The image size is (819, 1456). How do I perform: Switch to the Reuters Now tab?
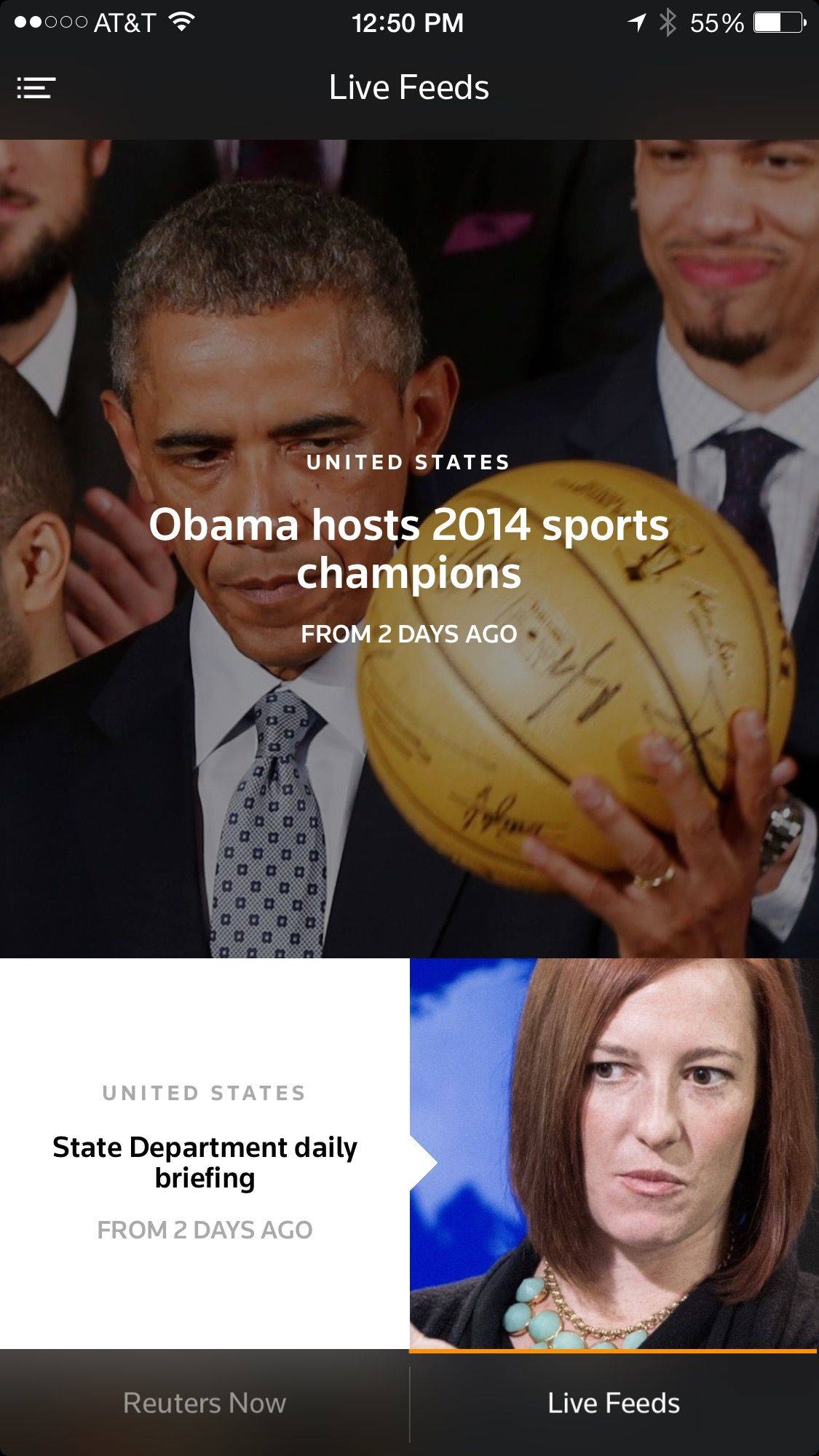coord(204,1404)
